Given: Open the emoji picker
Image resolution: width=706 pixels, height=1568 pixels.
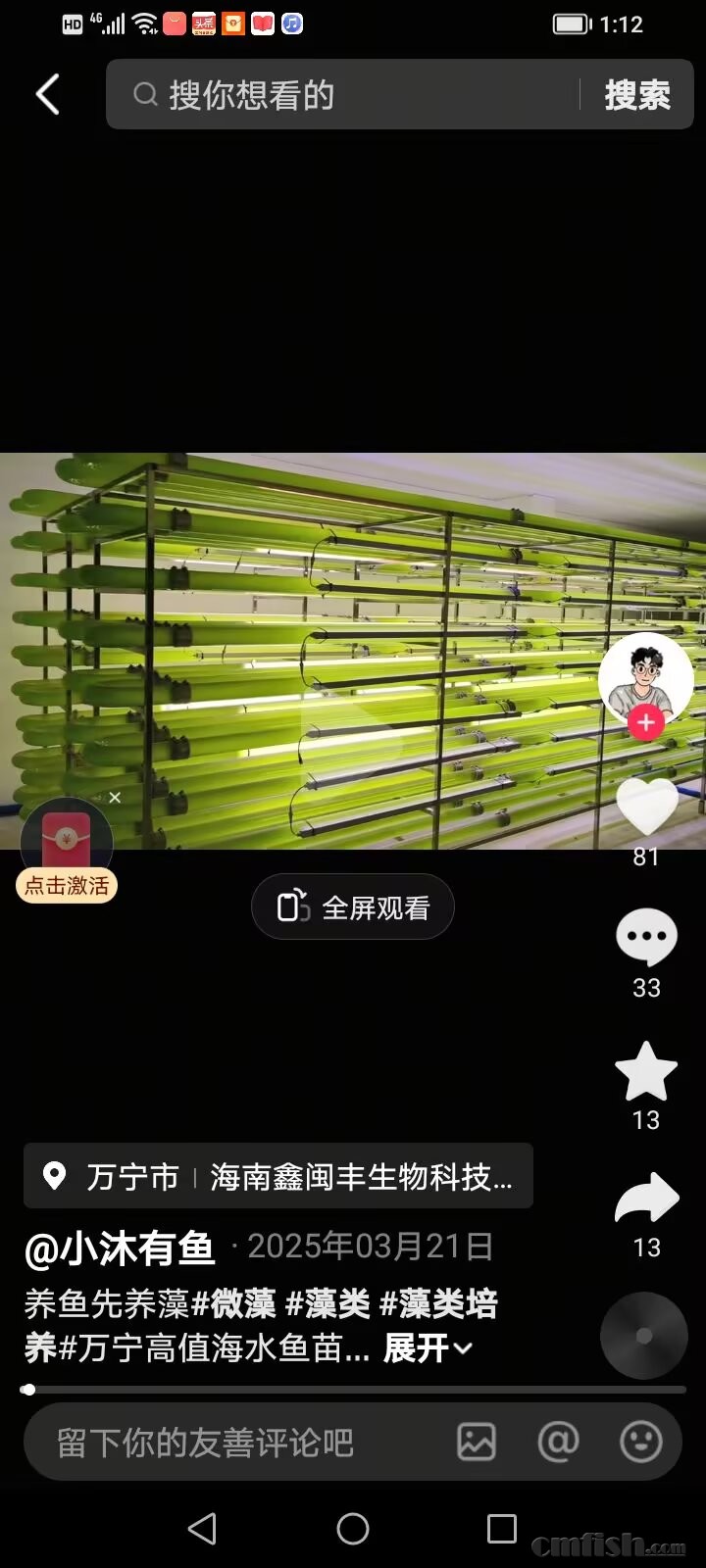Looking at the screenshot, I should tap(641, 1442).
